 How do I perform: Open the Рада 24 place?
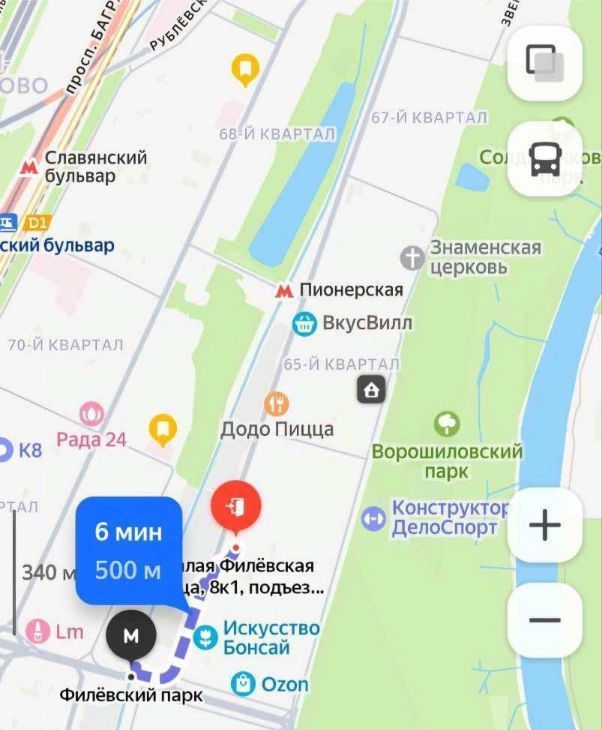(91, 414)
